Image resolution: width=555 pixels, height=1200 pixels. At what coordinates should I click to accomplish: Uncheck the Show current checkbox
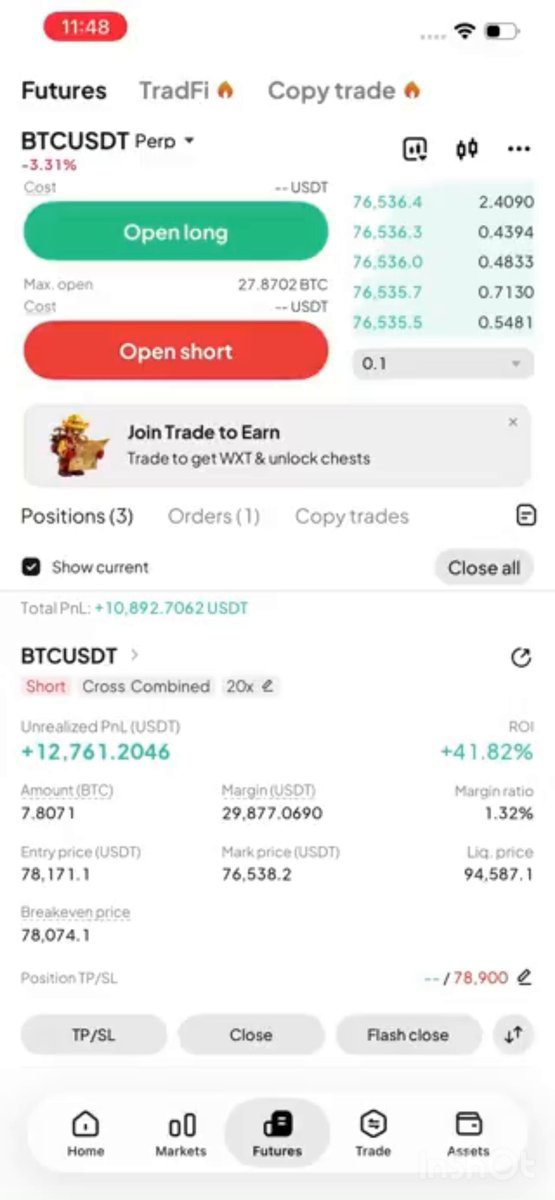tap(31, 567)
